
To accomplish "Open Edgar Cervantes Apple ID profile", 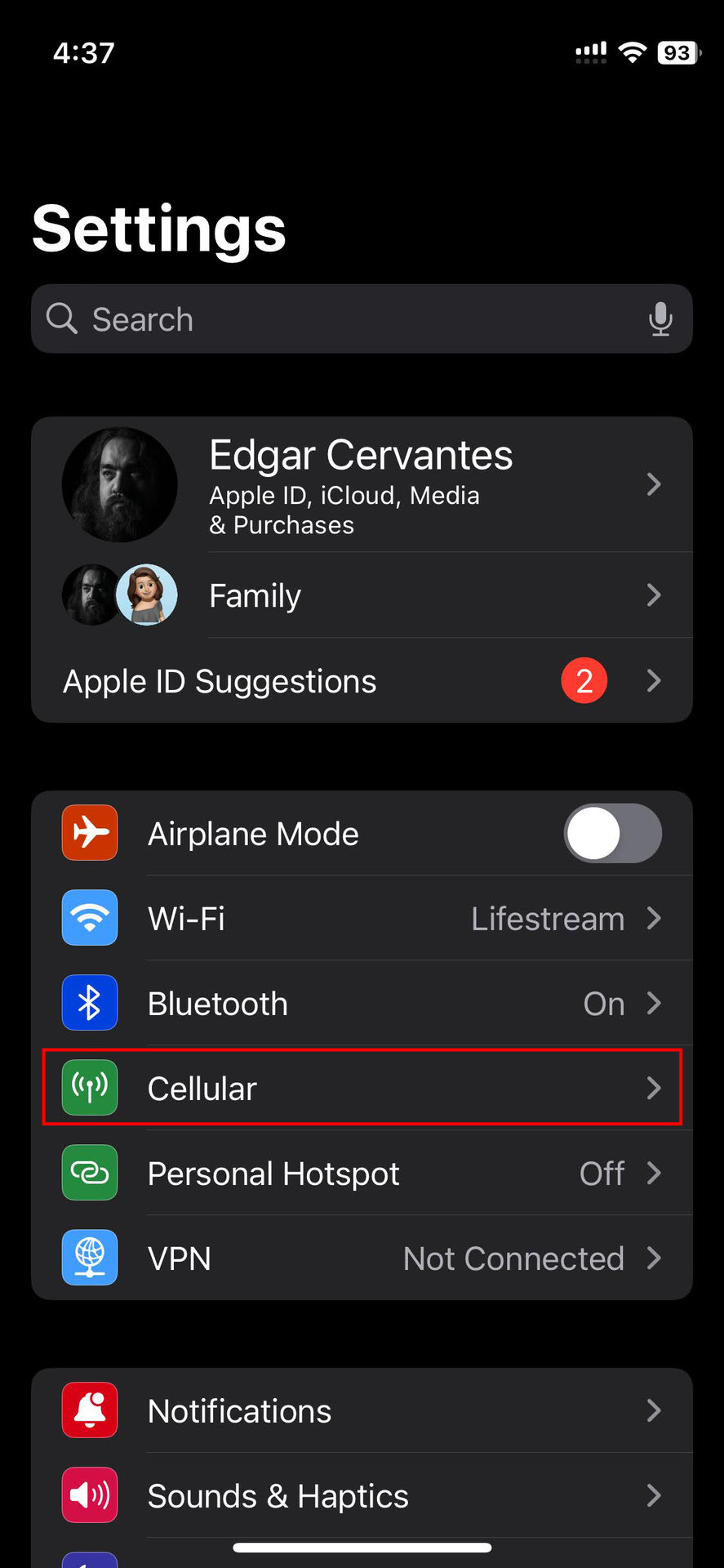I will [x=362, y=484].
